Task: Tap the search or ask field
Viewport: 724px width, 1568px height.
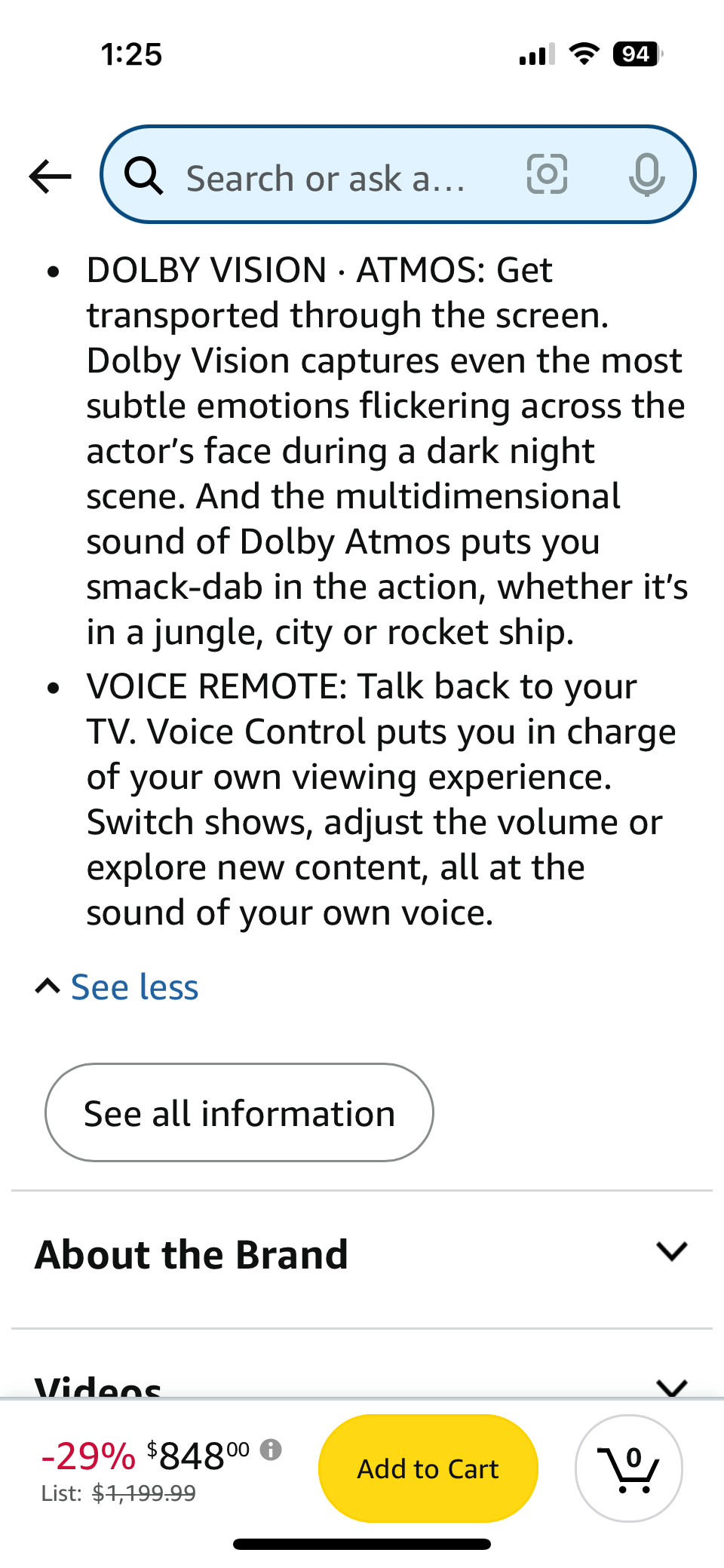Action: coord(324,178)
